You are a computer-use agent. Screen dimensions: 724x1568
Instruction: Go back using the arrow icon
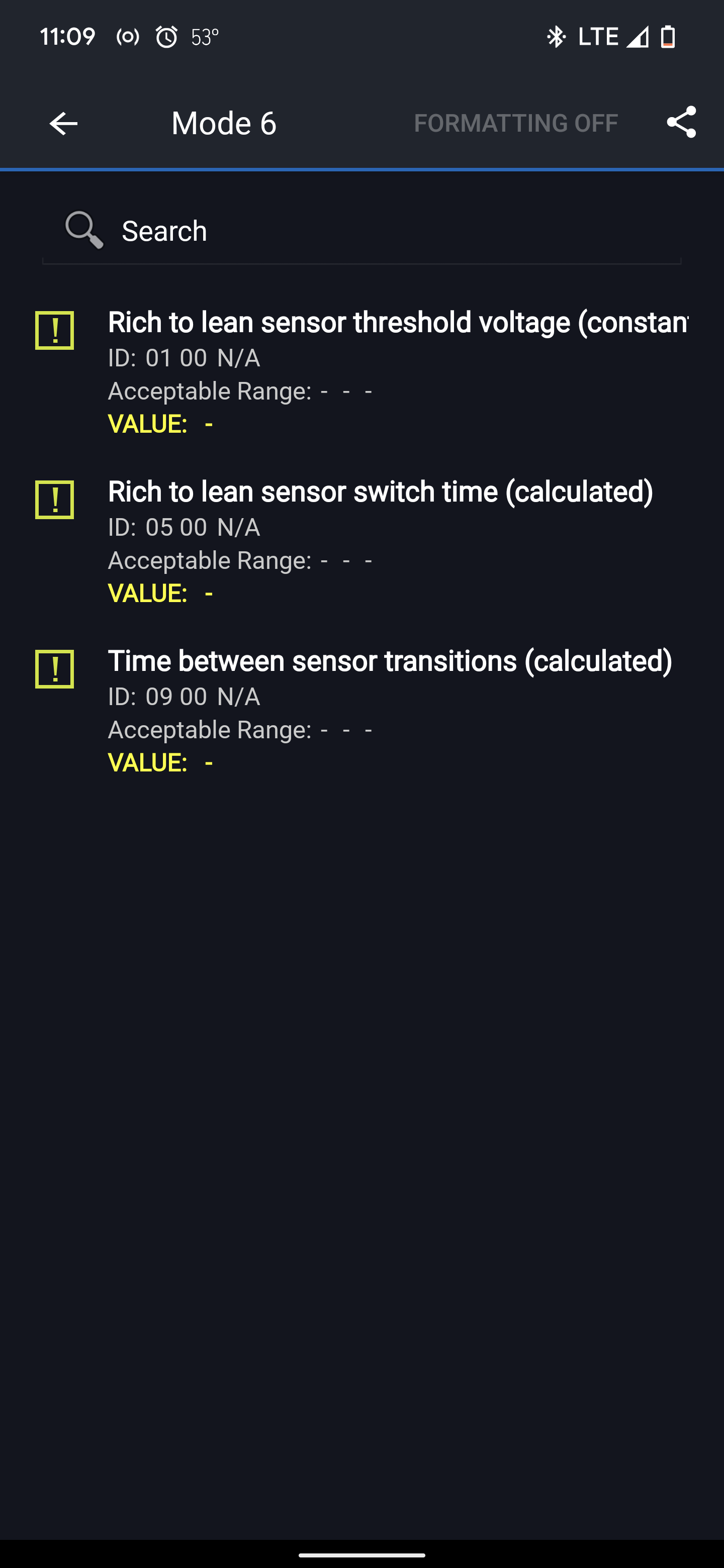pyautogui.click(x=63, y=124)
